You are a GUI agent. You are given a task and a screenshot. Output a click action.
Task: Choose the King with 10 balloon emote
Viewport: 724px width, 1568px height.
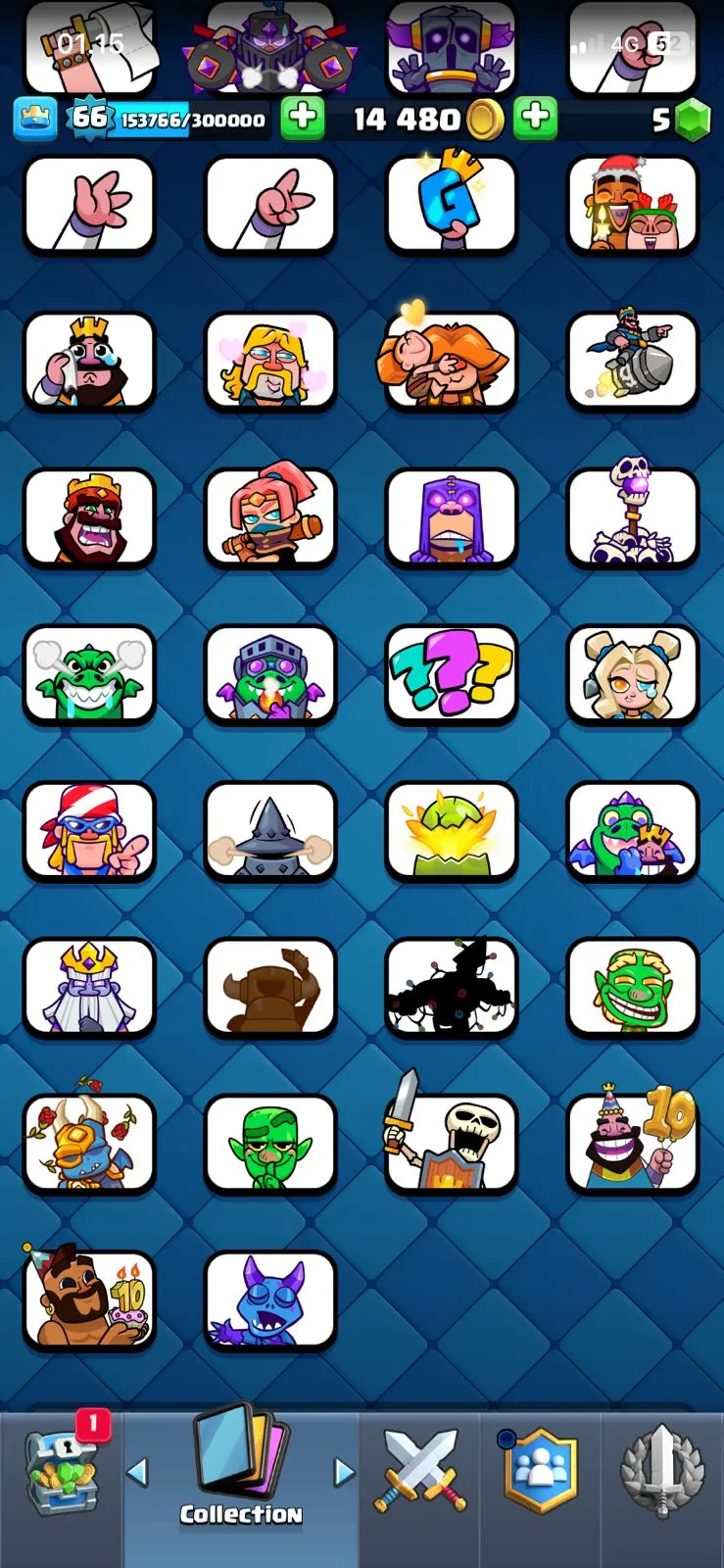tap(632, 1143)
